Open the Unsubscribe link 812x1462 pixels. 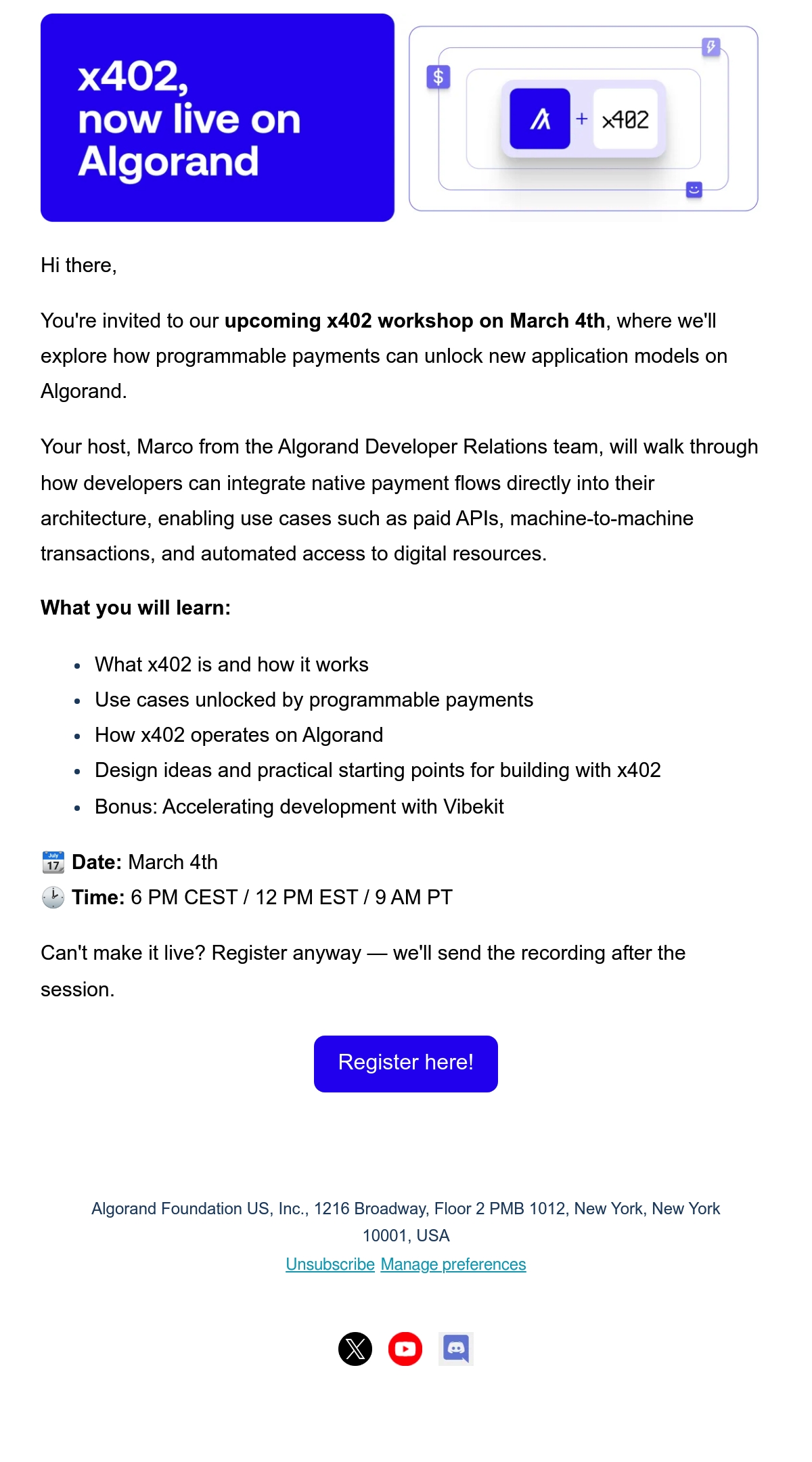tap(330, 1264)
